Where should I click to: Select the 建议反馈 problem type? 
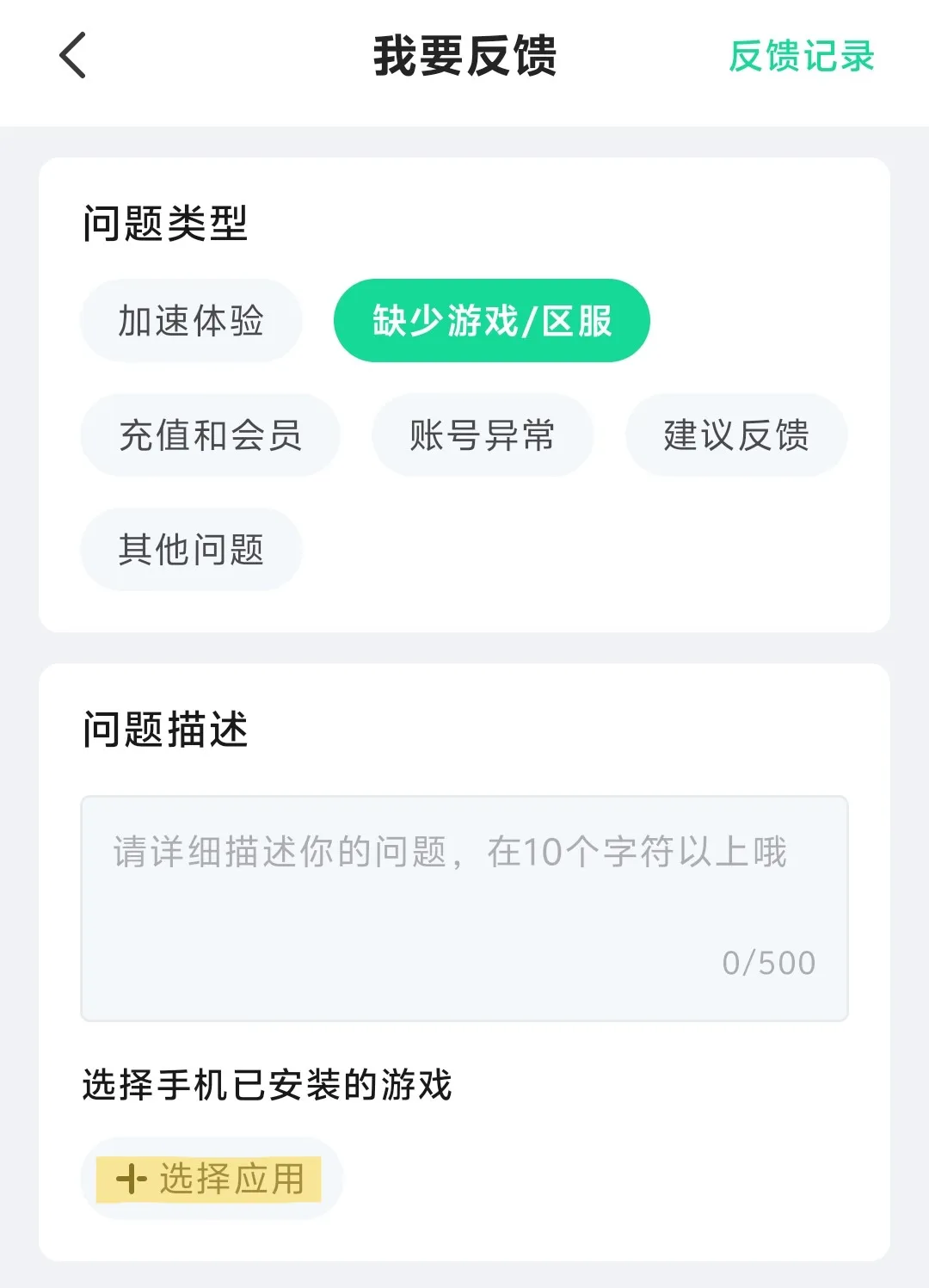click(735, 434)
